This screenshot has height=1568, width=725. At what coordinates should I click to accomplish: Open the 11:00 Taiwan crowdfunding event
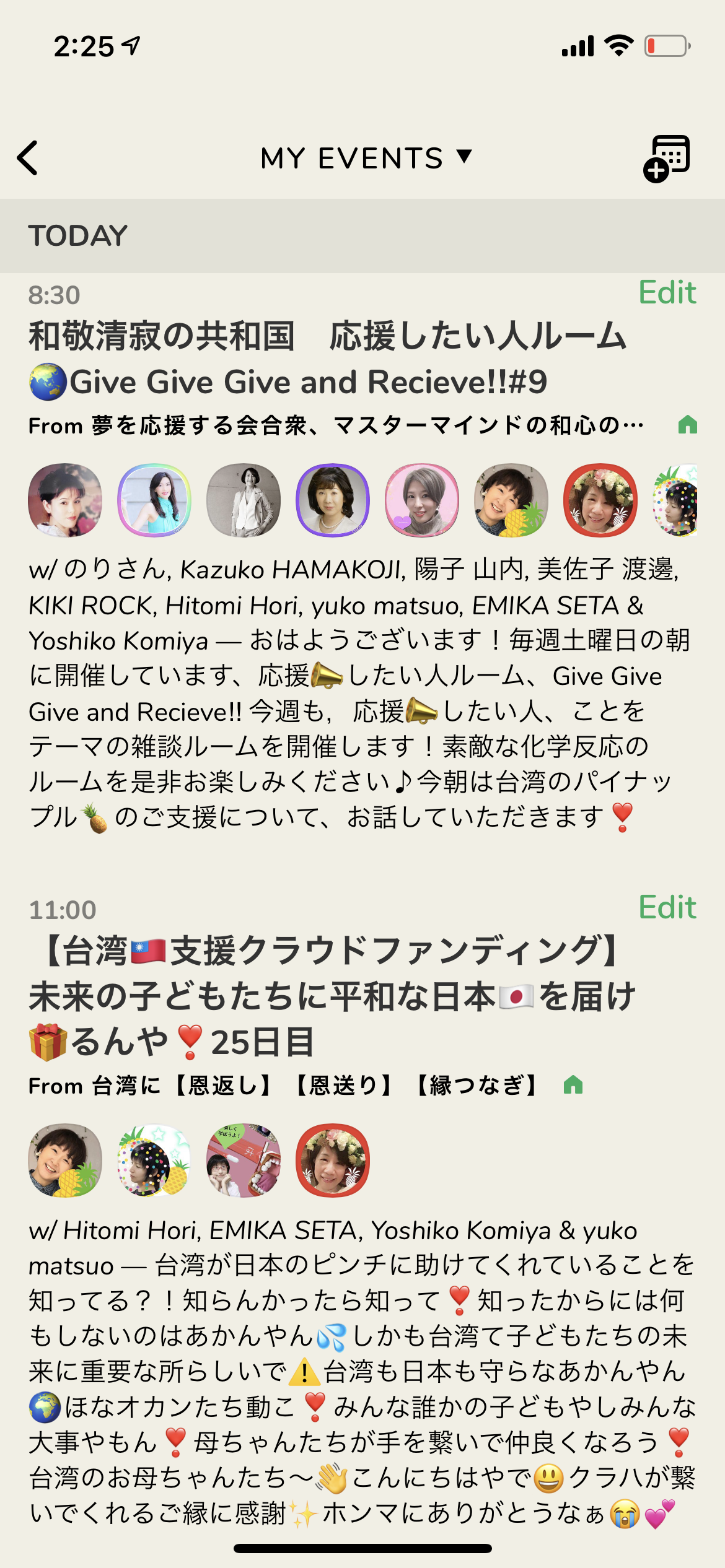[x=332, y=996]
